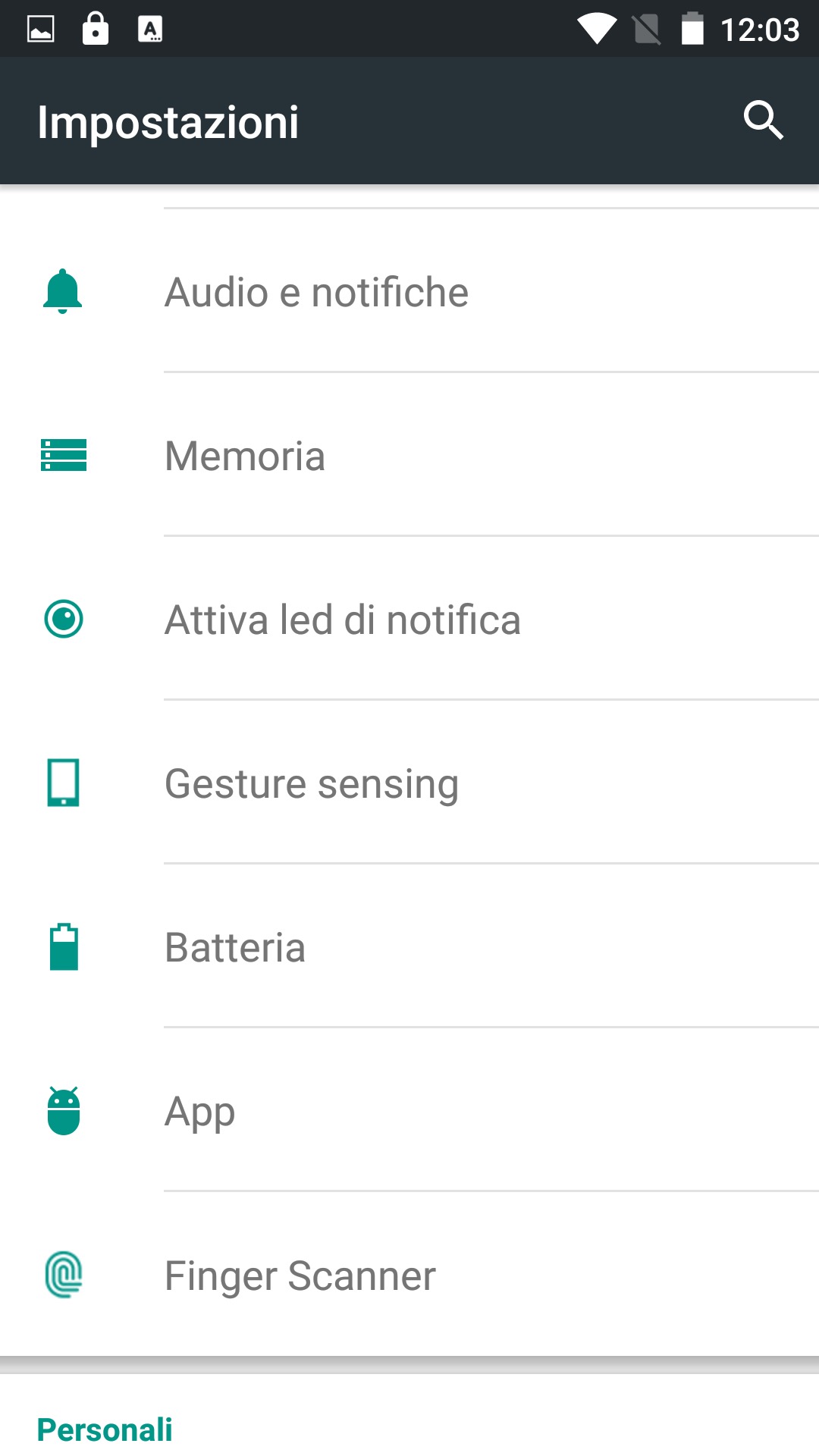Open the settings search icon
819x1456 pixels.
763,121
